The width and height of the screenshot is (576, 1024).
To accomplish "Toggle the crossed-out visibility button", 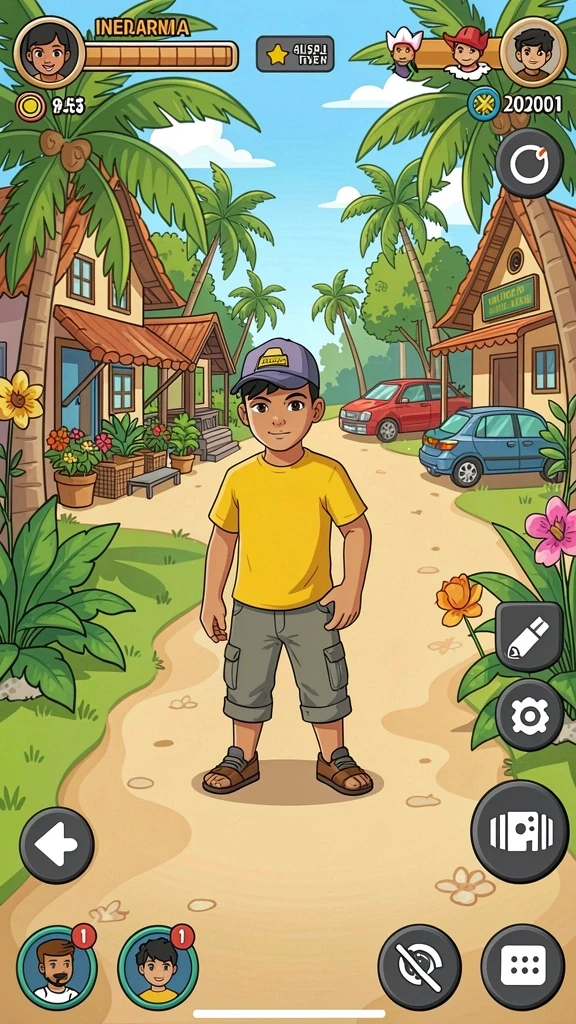I will (x=419, y=967).
